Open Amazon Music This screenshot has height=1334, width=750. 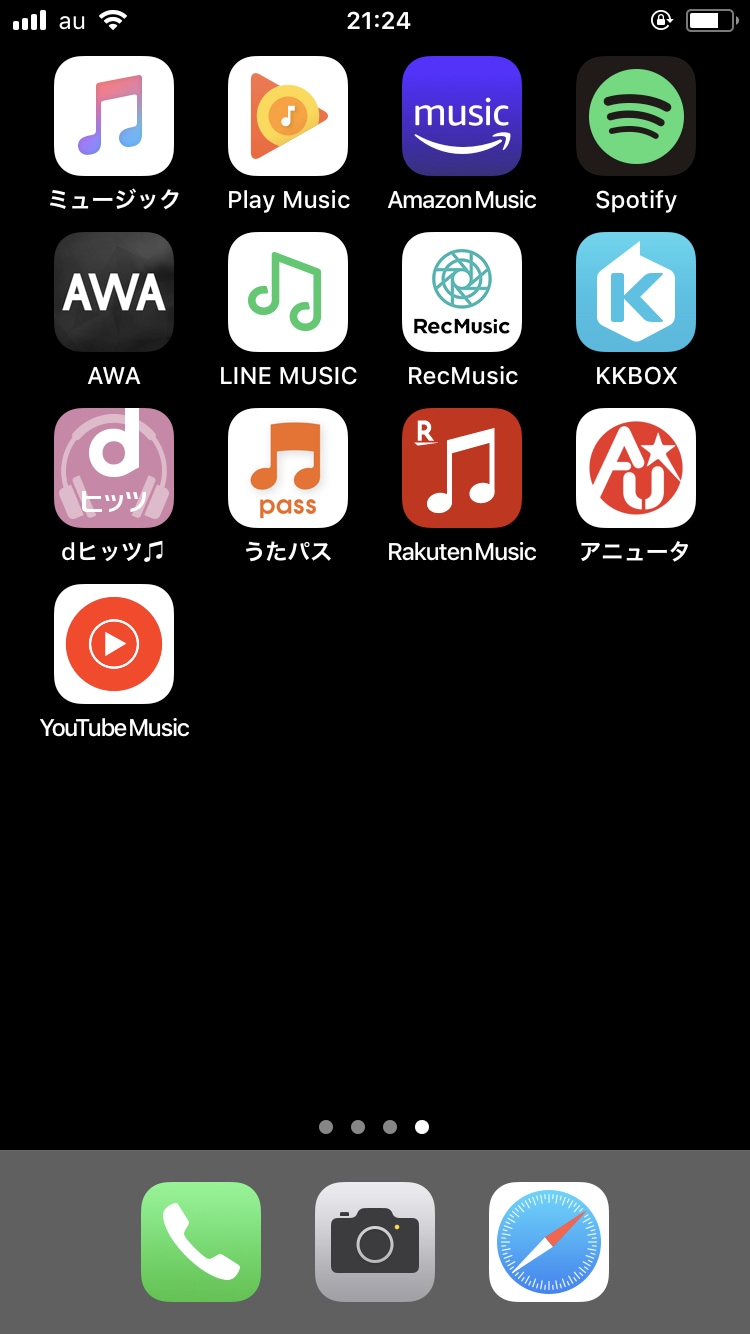[462, 116]
